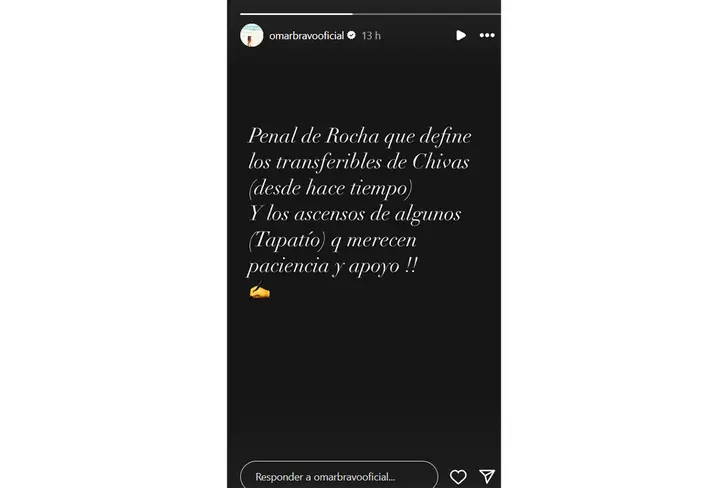Tap the omarbravooficial username

[306, 35]
